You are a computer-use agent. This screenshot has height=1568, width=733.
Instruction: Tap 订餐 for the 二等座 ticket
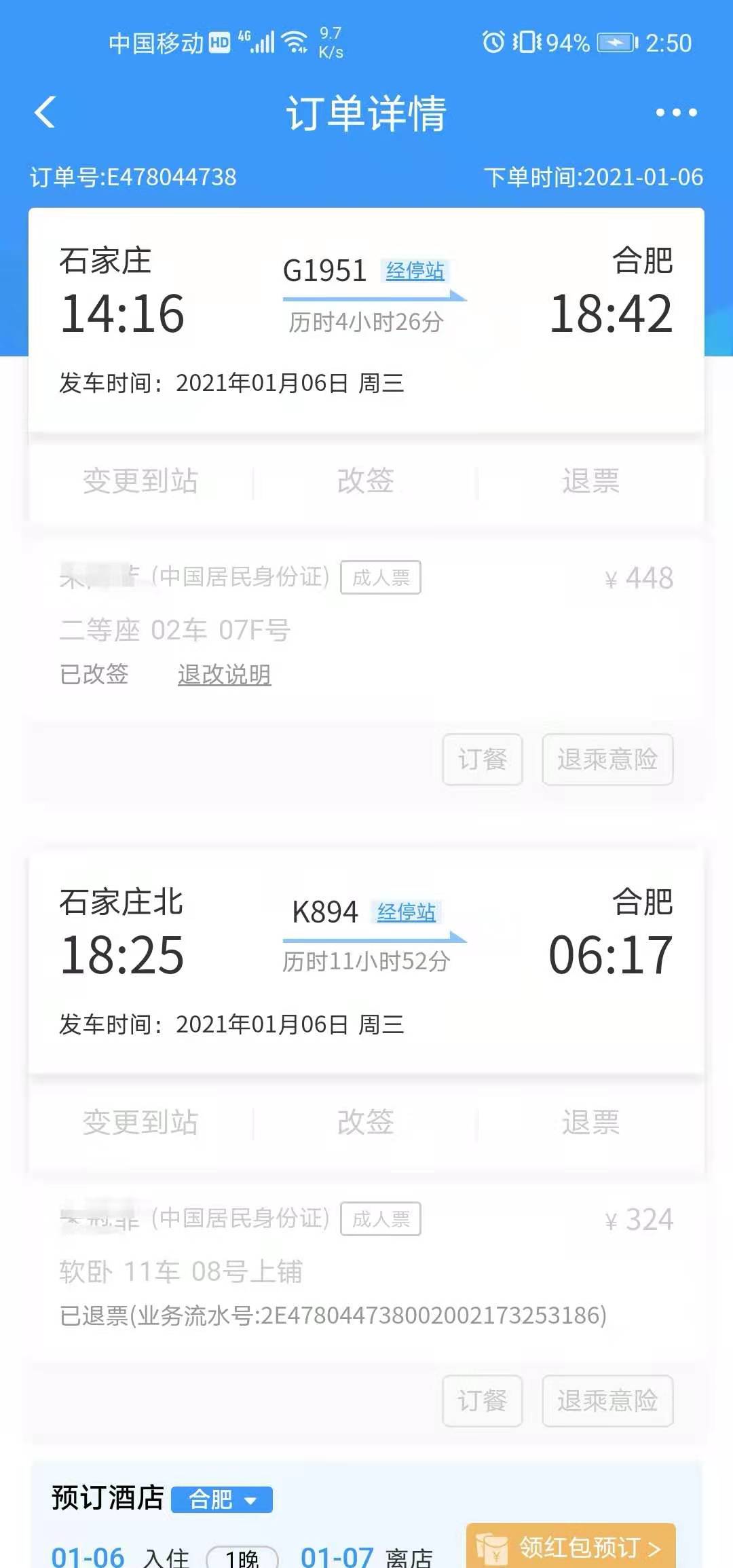pos(483,760)
